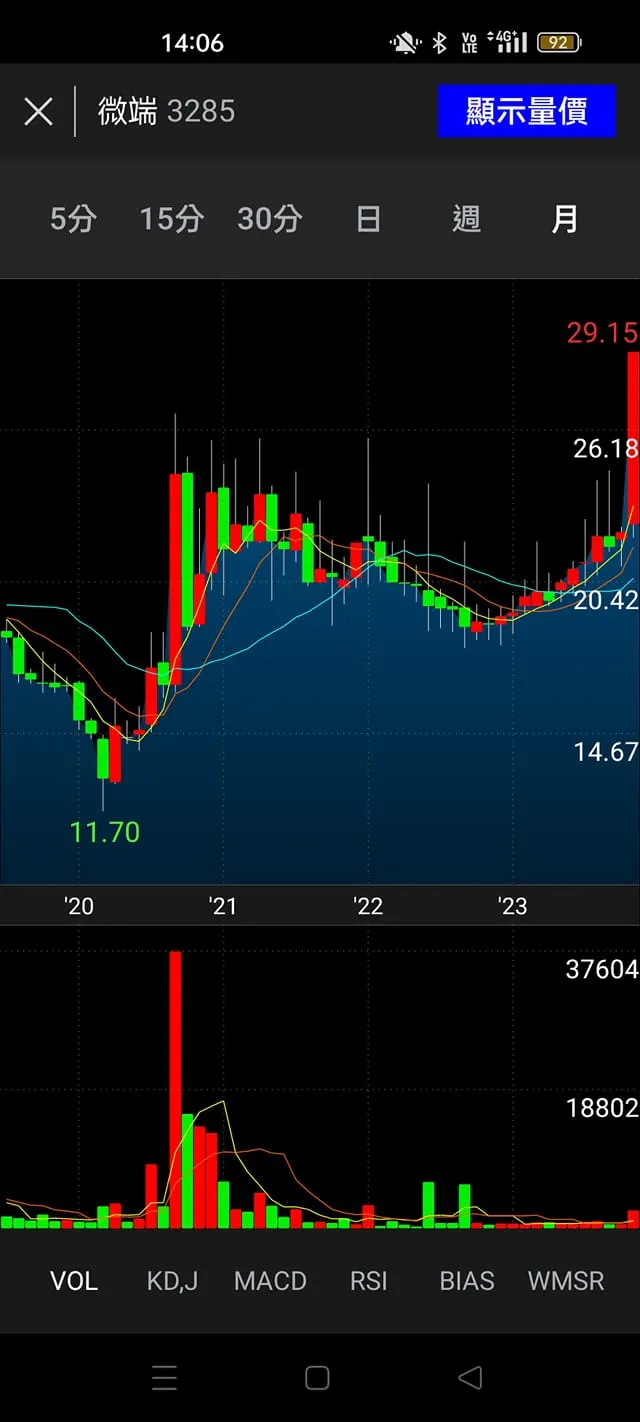Open the MACD indicator
The image size is (640, 1422).
click(x=270, y=1281)
